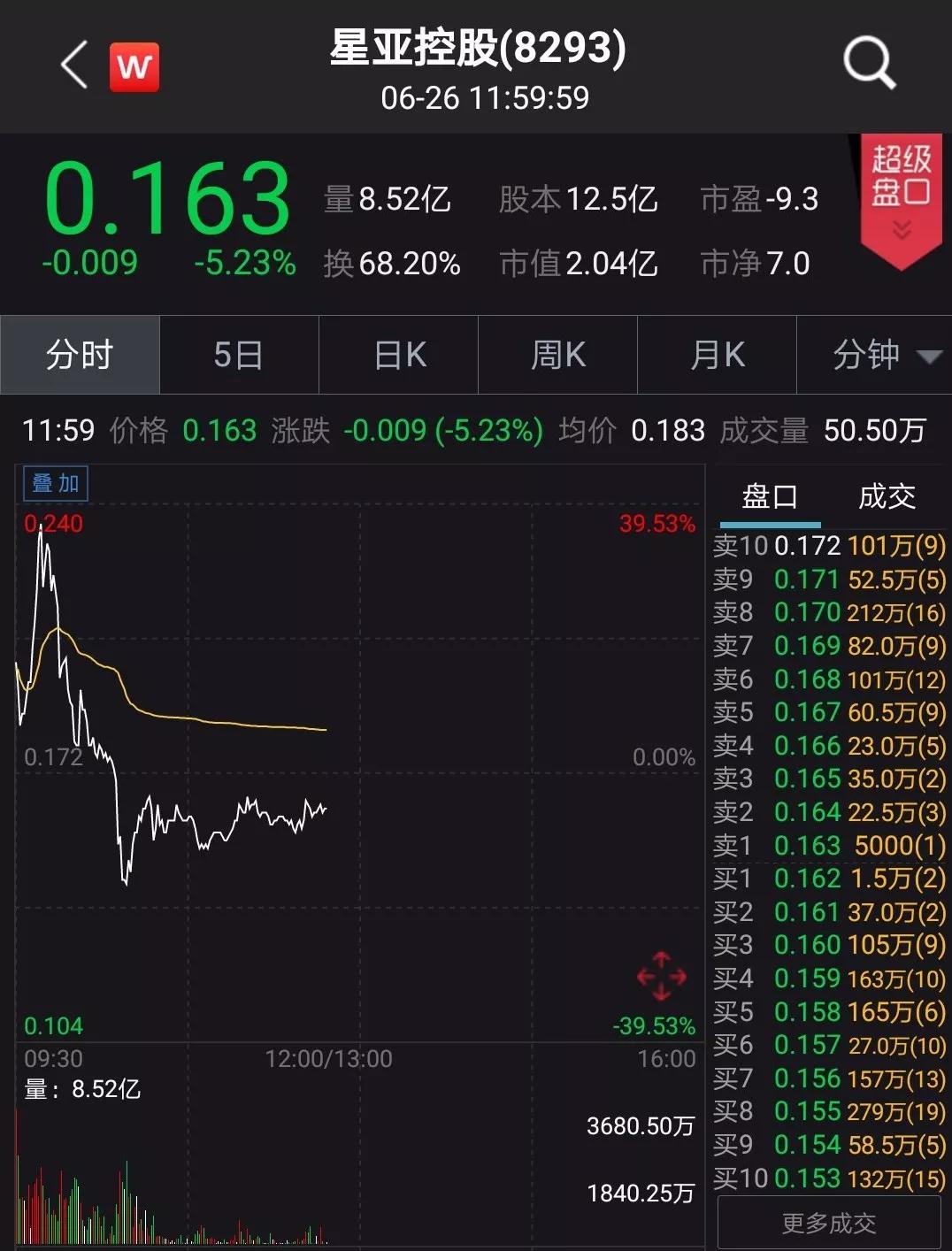Switch to the 分时 chart tab
The height and width of the screenshot is (1251, 952).
coord(80,356)
